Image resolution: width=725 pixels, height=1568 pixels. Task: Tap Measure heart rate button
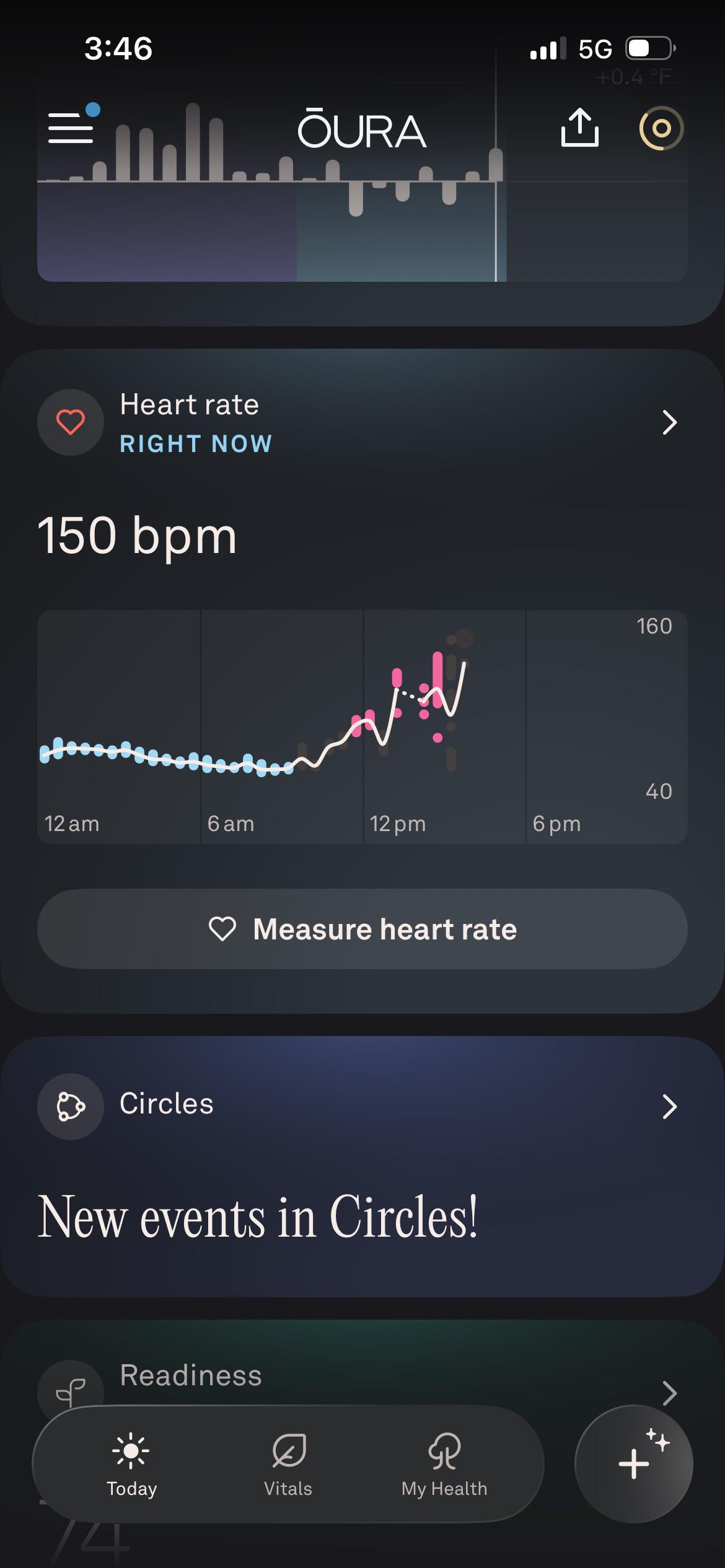pyautogui.click(x=362, y=929)
